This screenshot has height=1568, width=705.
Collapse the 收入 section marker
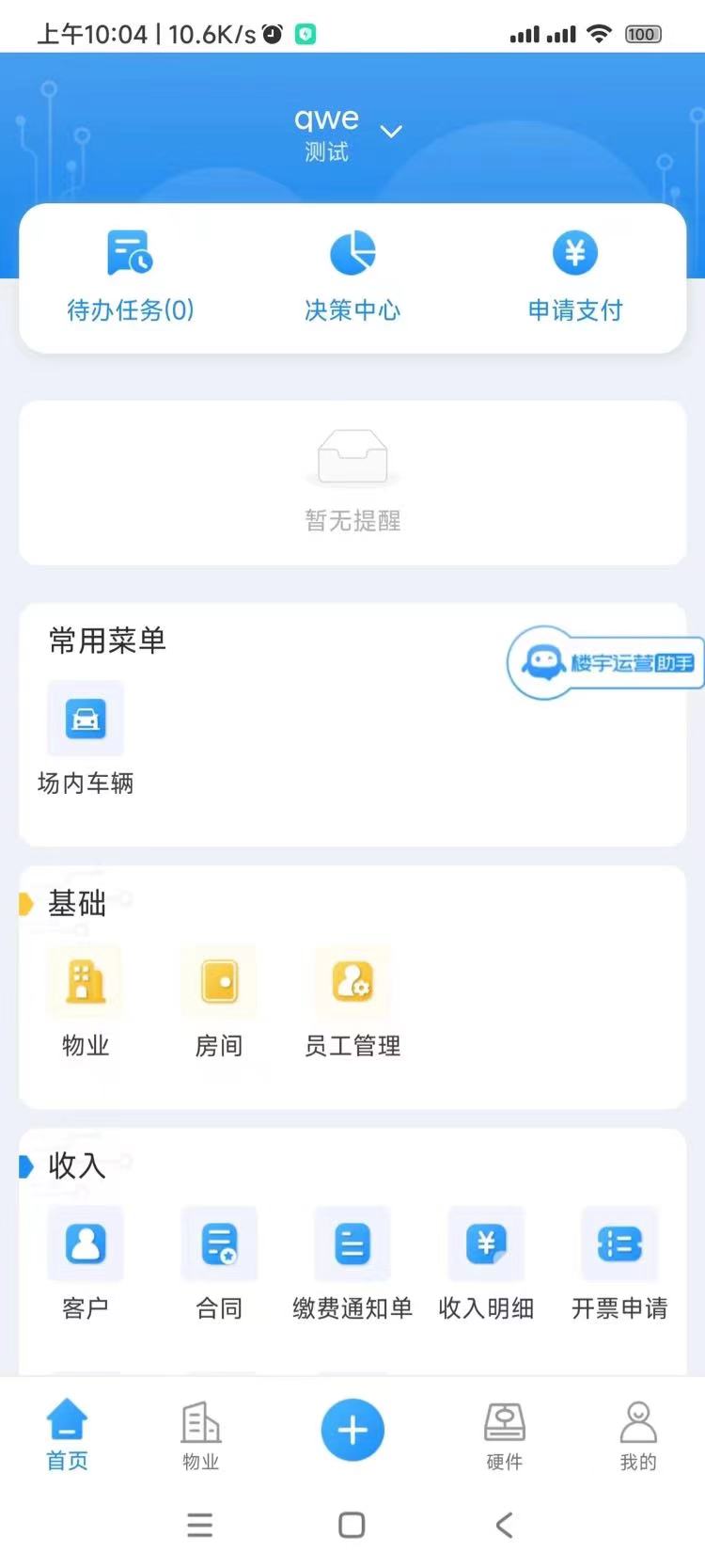click(x=27, y=1166)
